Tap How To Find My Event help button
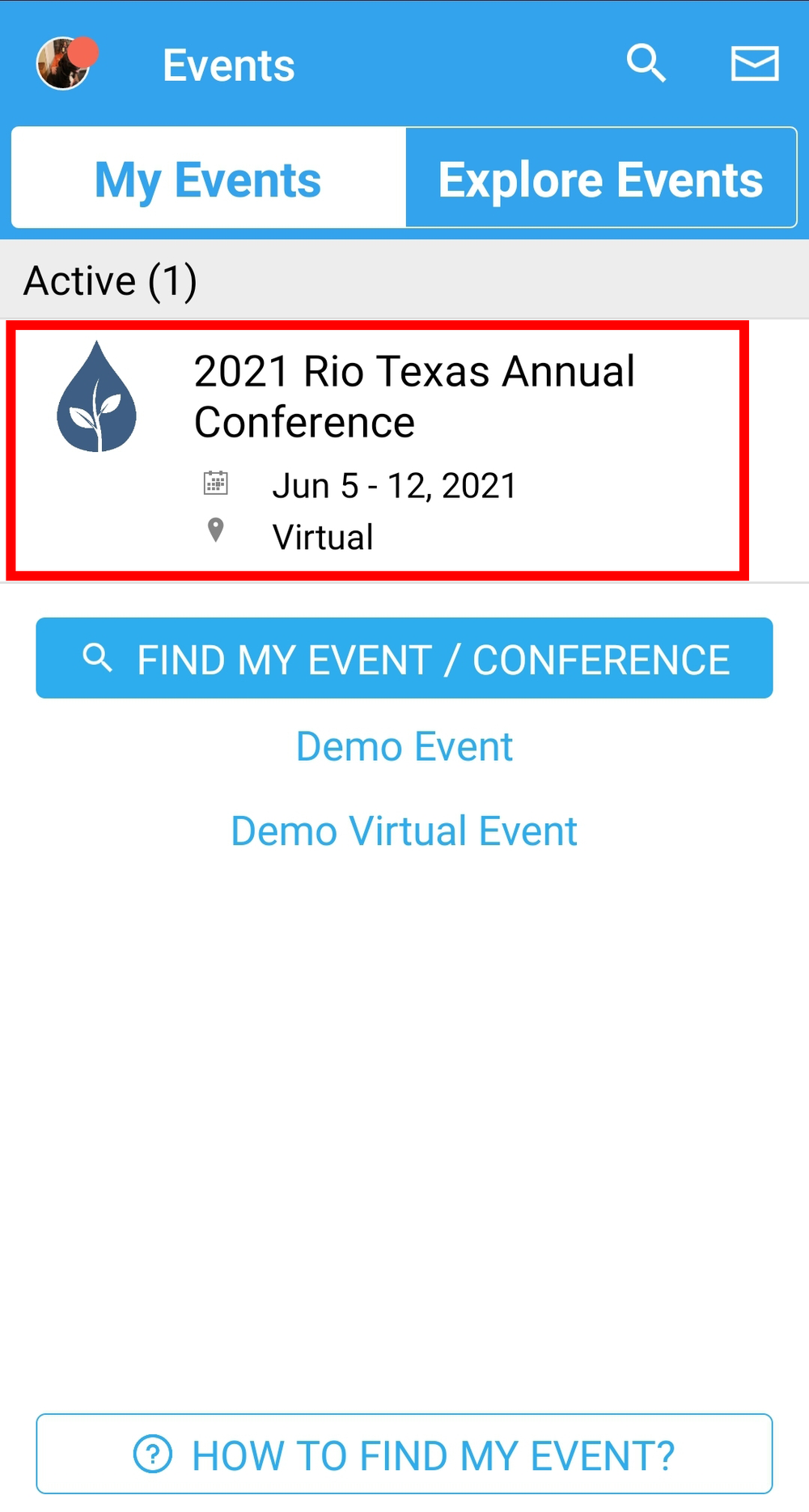Viewport: 809px width, 1512px height. (404, 1455)
